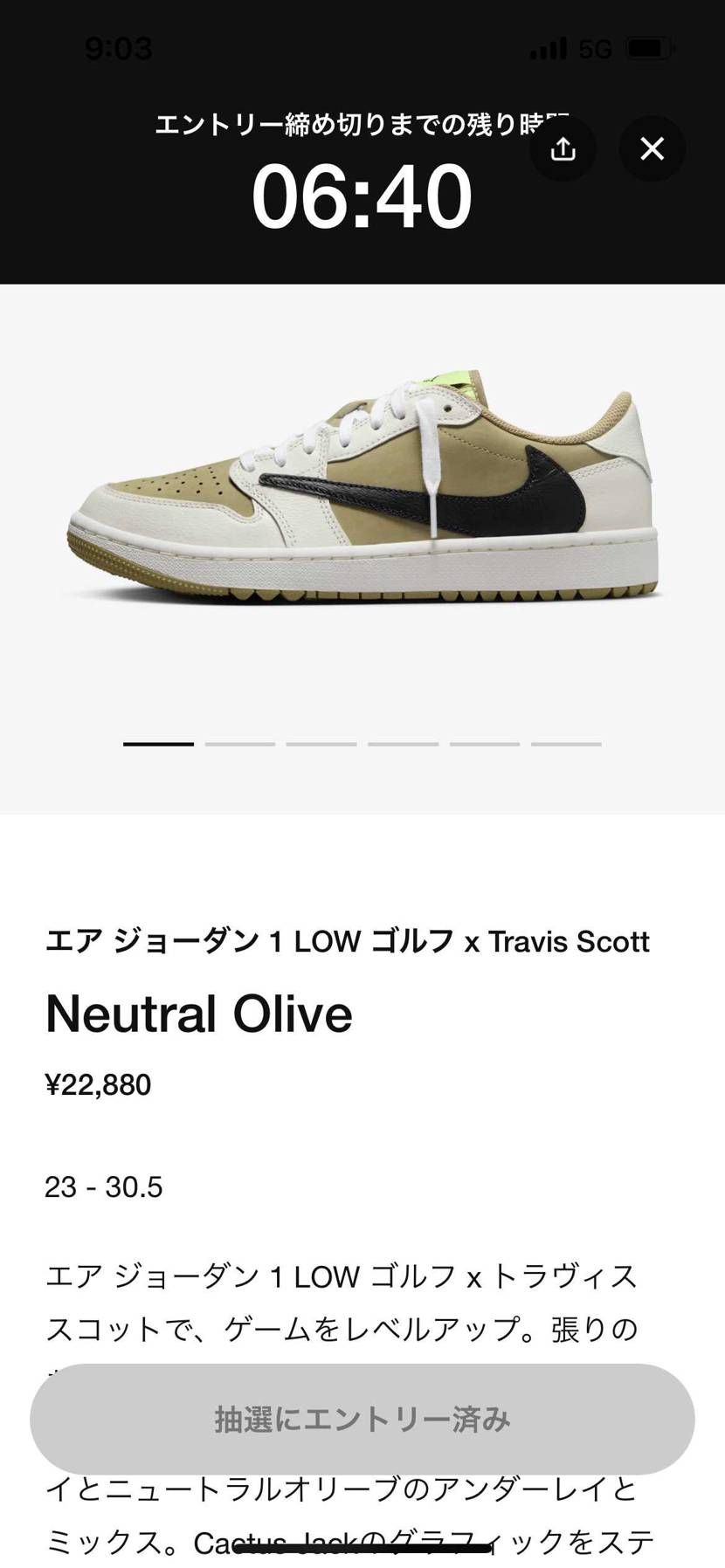Tap the fourth carousel position indicator

click(x=402, y=744)
